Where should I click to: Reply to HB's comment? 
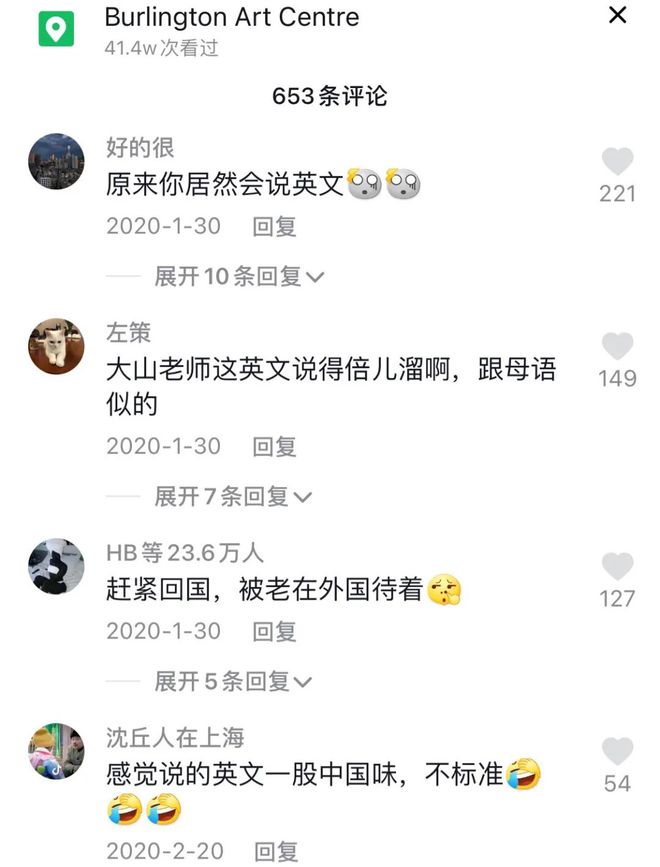click(274, 631)
